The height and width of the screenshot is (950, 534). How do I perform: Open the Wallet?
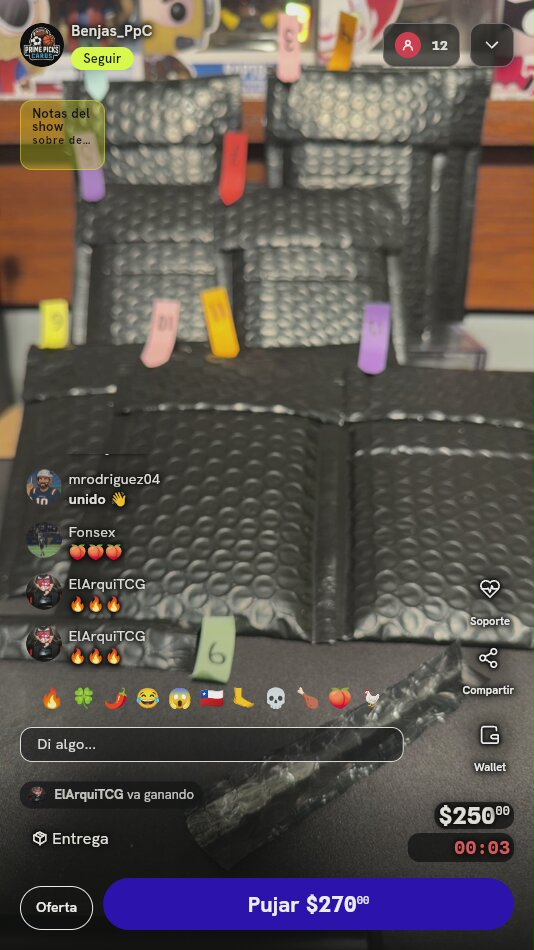(x=490, y=748)
